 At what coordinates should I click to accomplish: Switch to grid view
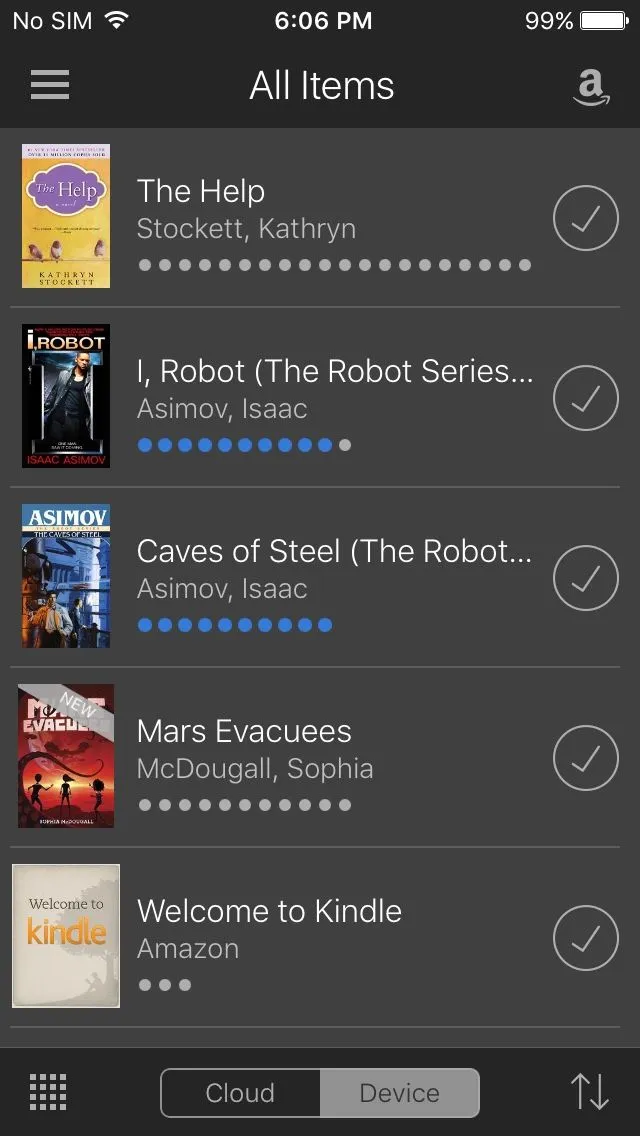tap(48, 1092)
